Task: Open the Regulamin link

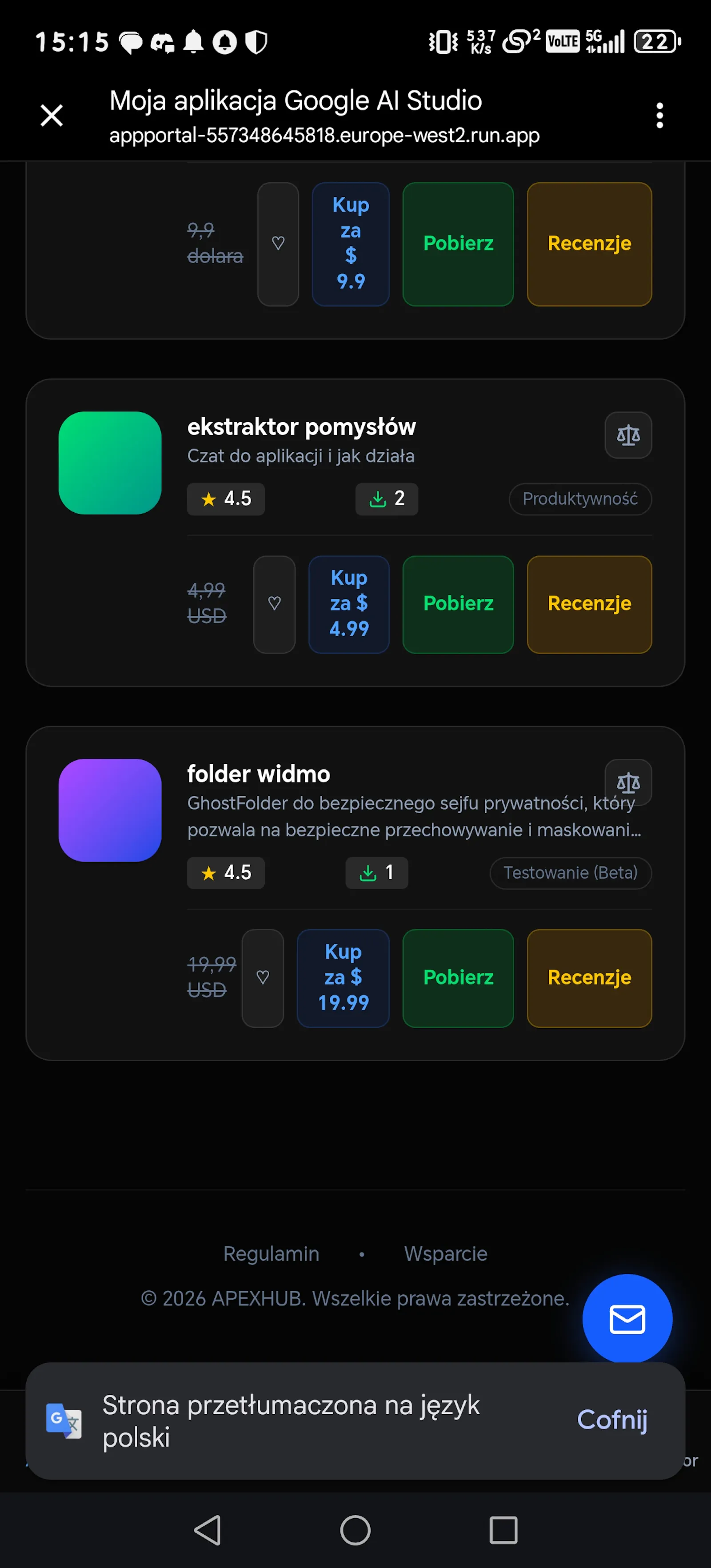Action: (271, 1253)
